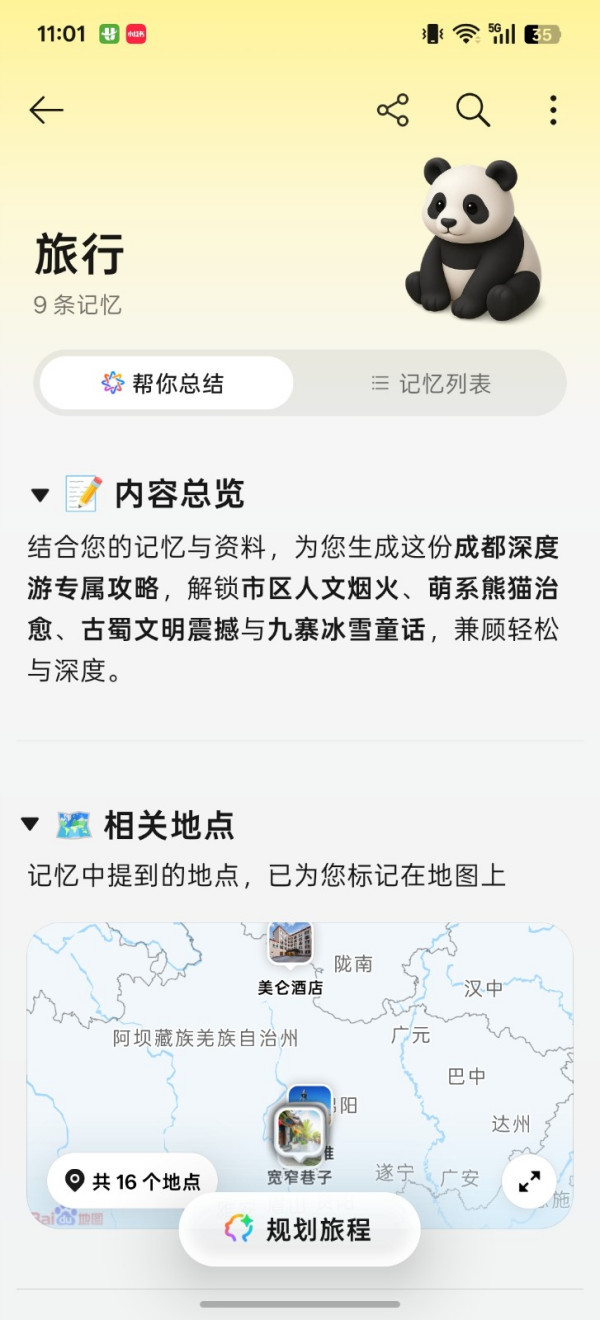600x1320 pixels.
Task: Expand the map to full screen
Action: (529, 1181)
